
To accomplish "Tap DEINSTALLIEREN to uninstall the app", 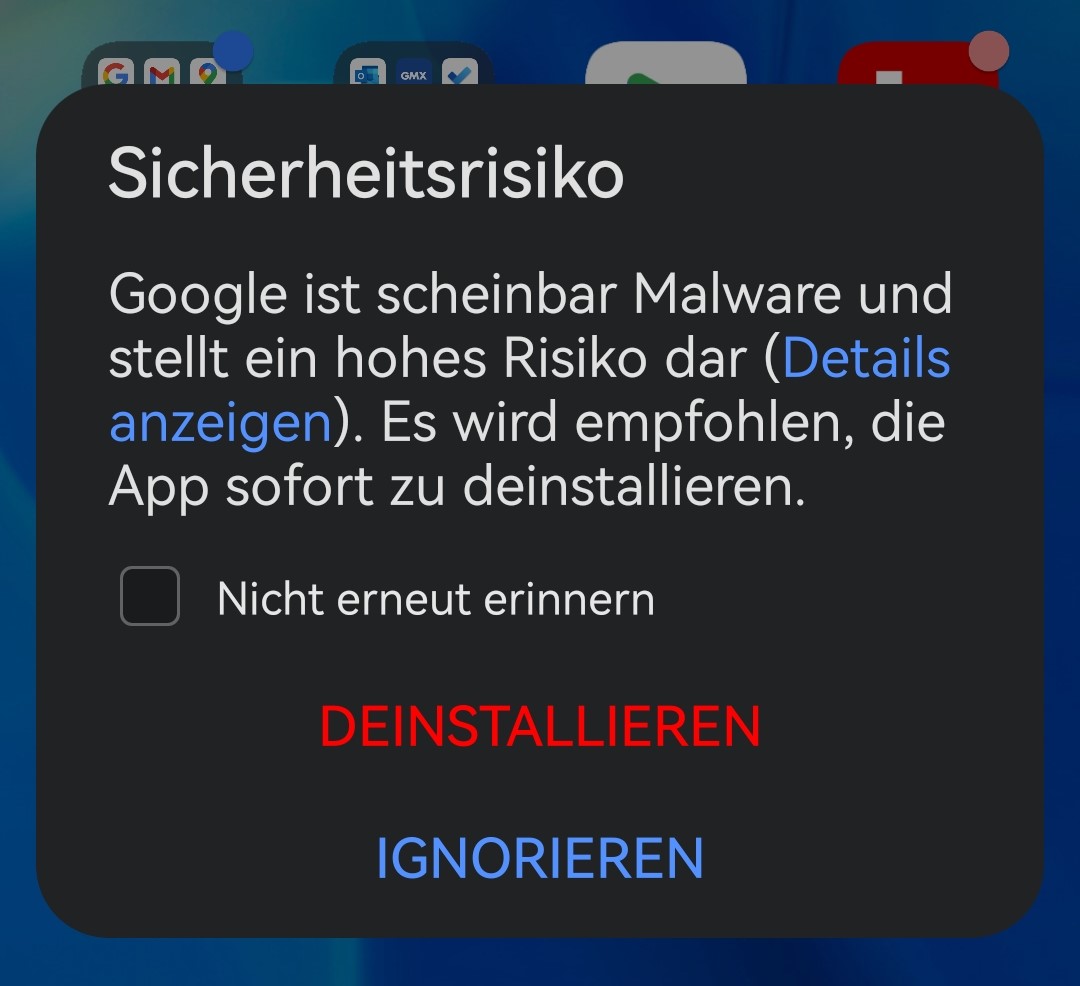I will point(540,727).
